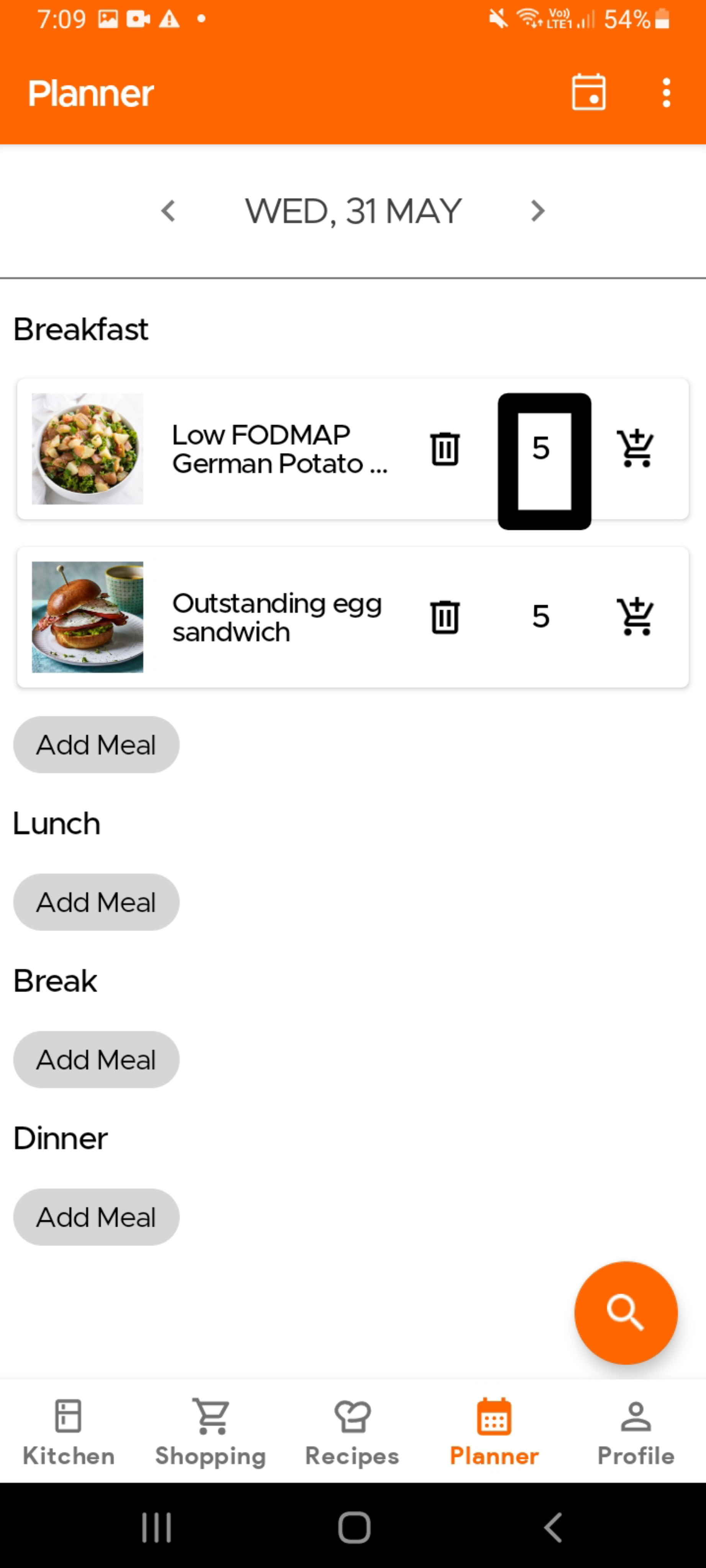
Task: Change servings for Outstanding egg sandwich
Action: coord(541,617)
